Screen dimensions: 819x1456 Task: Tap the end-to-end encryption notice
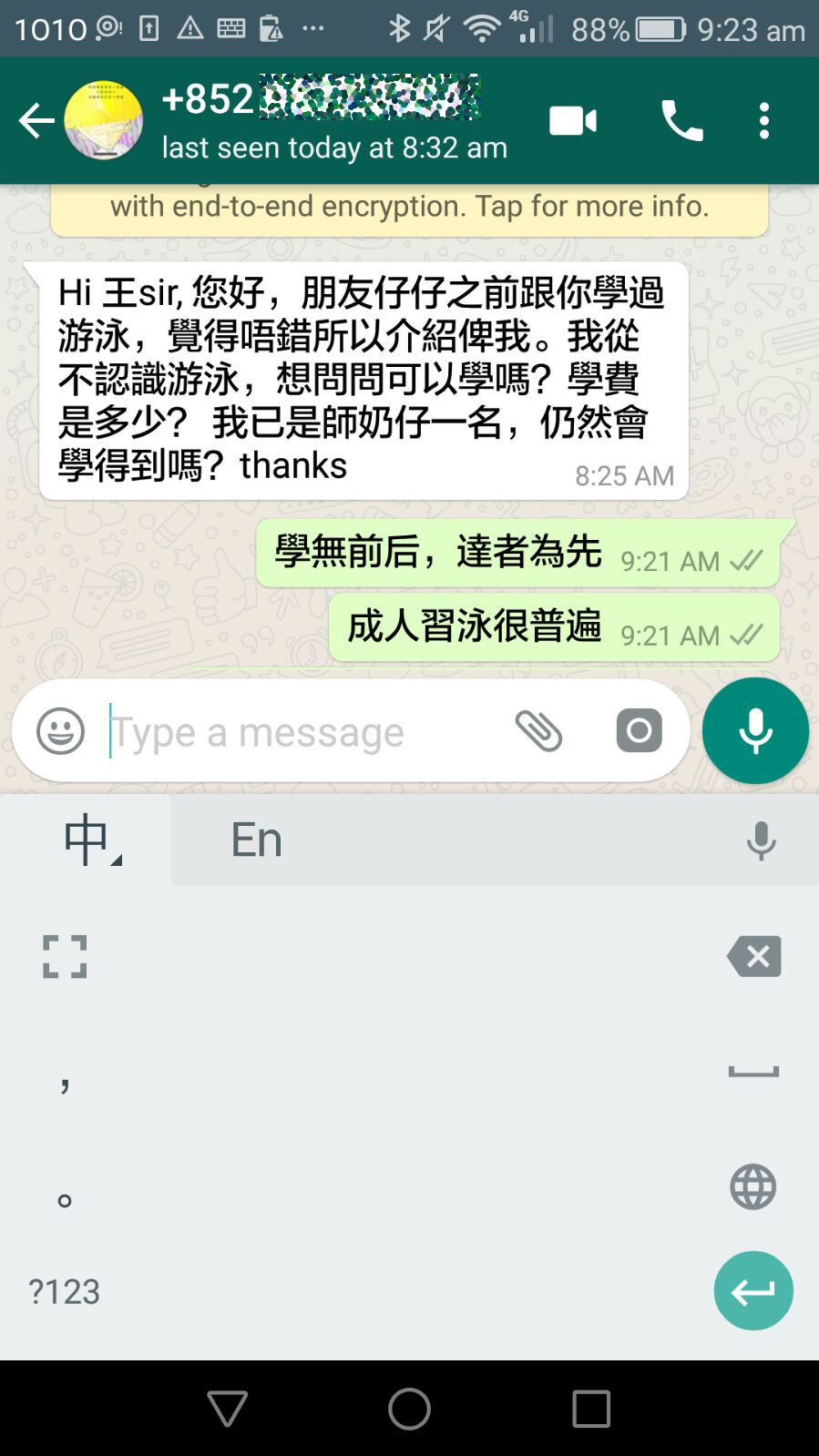[x=409, y=209]
